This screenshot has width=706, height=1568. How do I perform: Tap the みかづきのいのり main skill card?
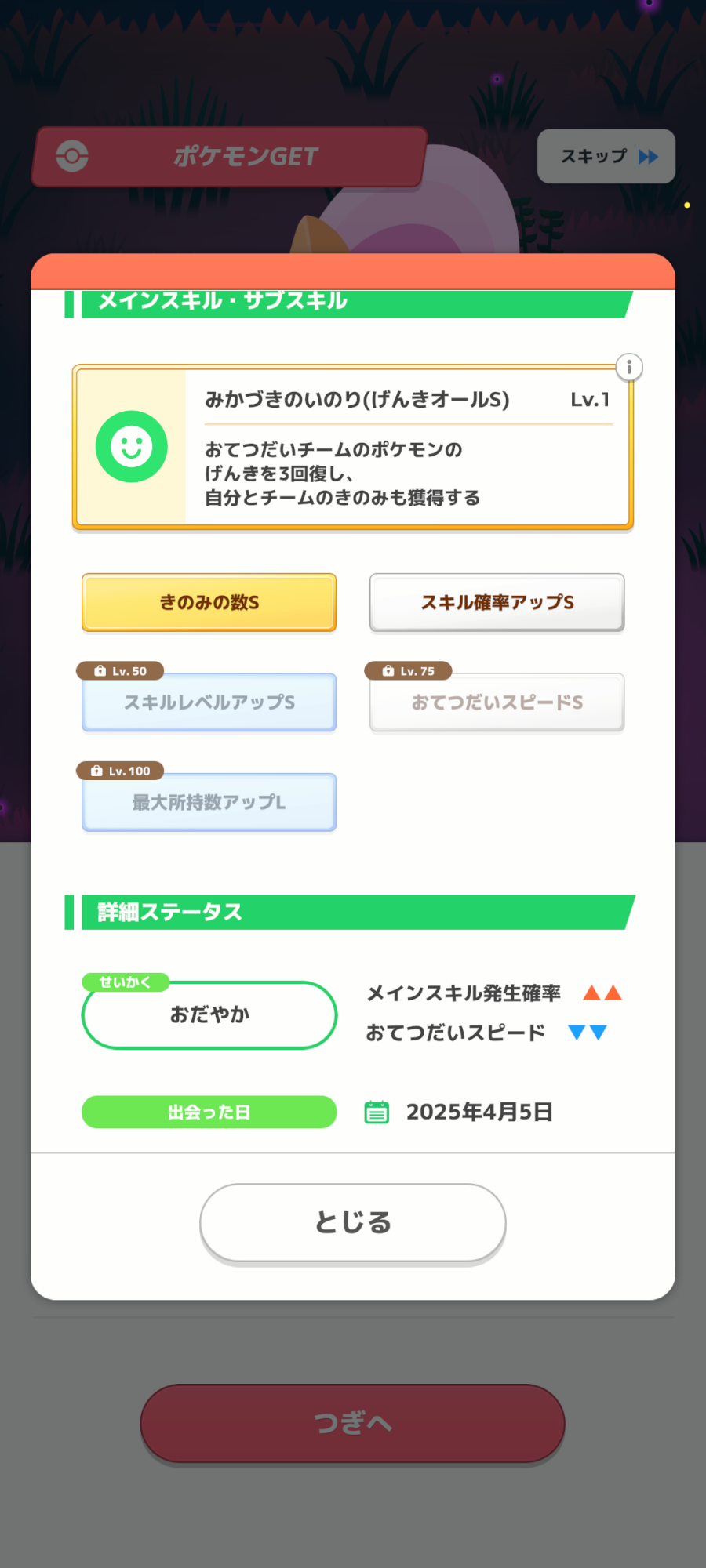click(x=353, y=447)
